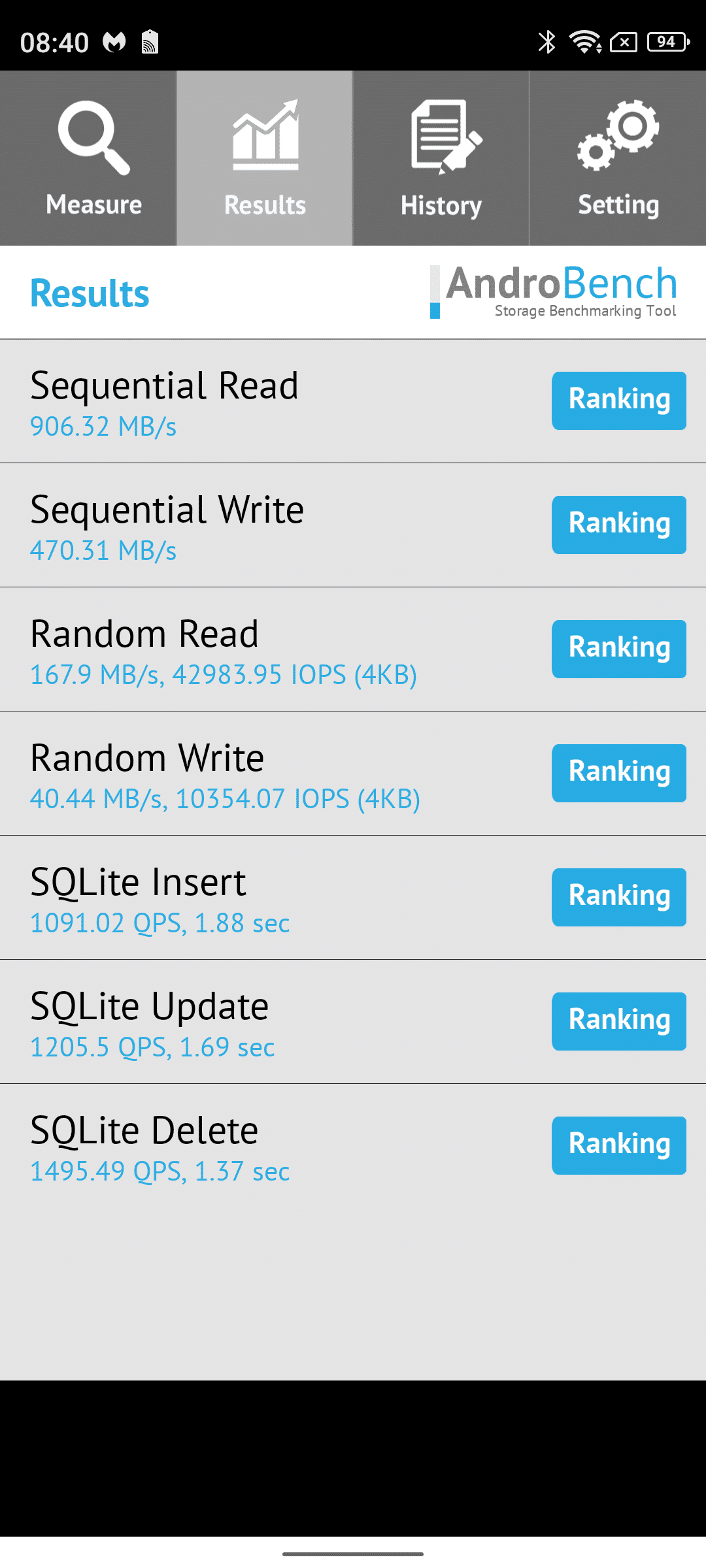Show Random Read ranking
The image size is (706, 1568).
coord(619,649)
